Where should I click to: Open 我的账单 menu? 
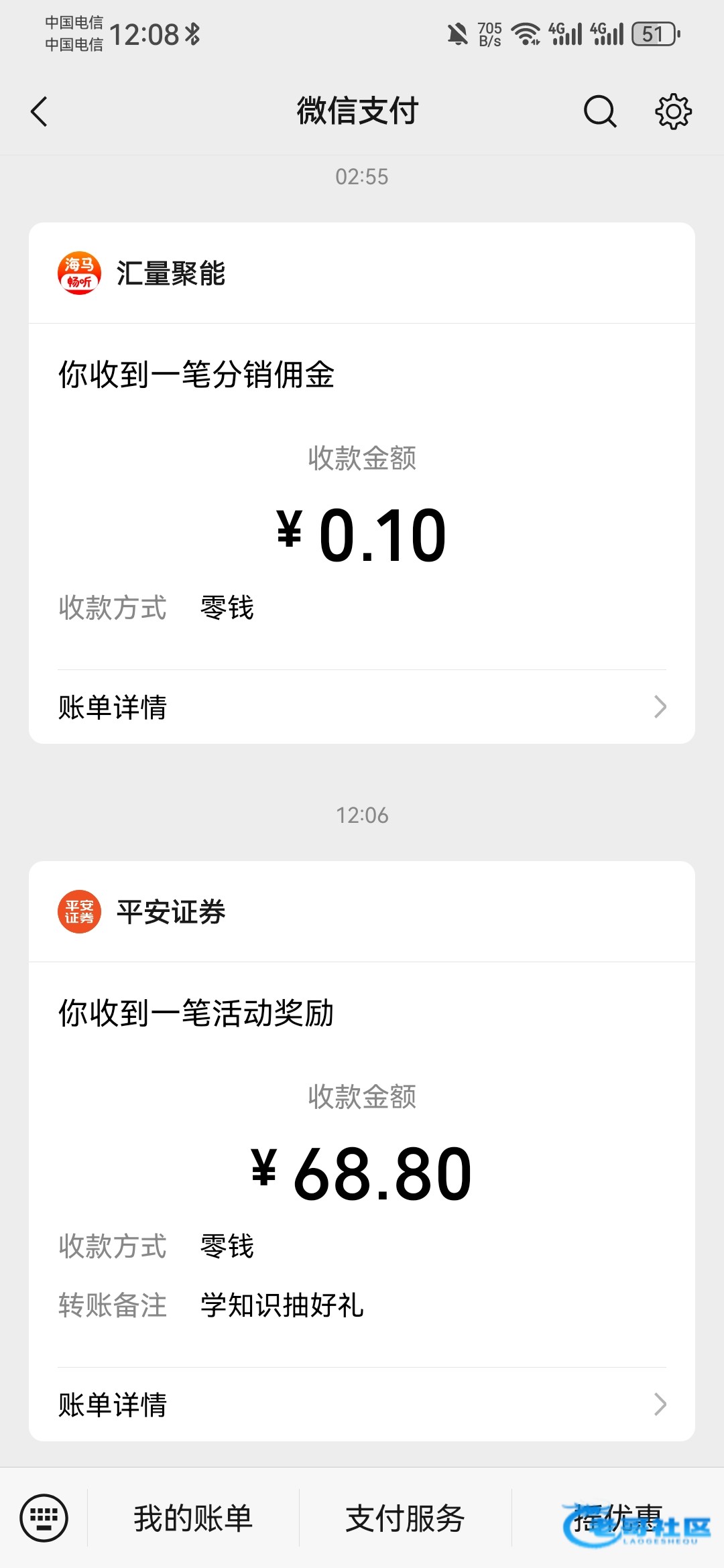[193, 1518]
